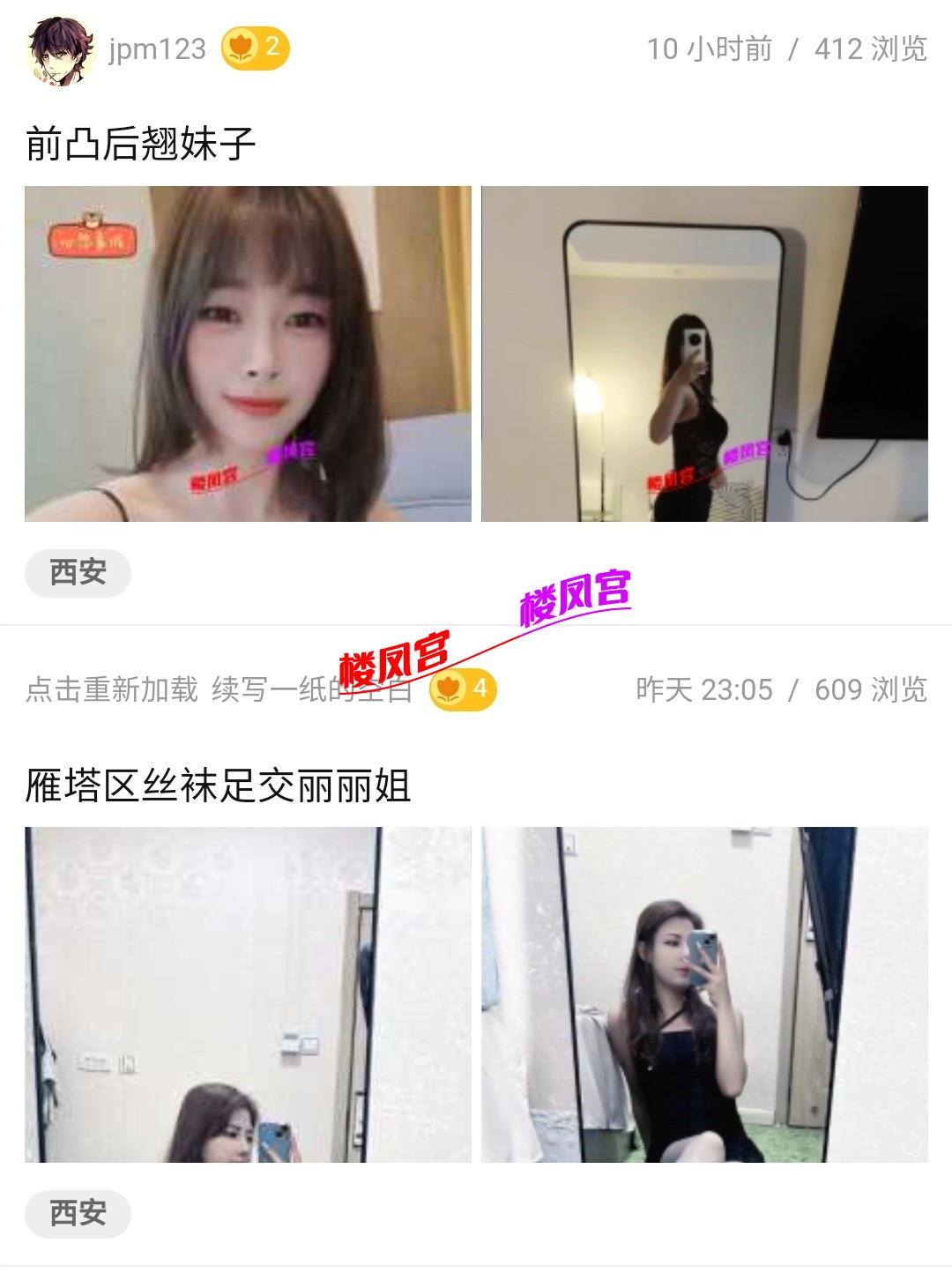The width and height of the screenshot is (952, 1273).
Task: Select the 西安 tag under the 丽丽姐 post
Action: click(x=78, y=1214)
